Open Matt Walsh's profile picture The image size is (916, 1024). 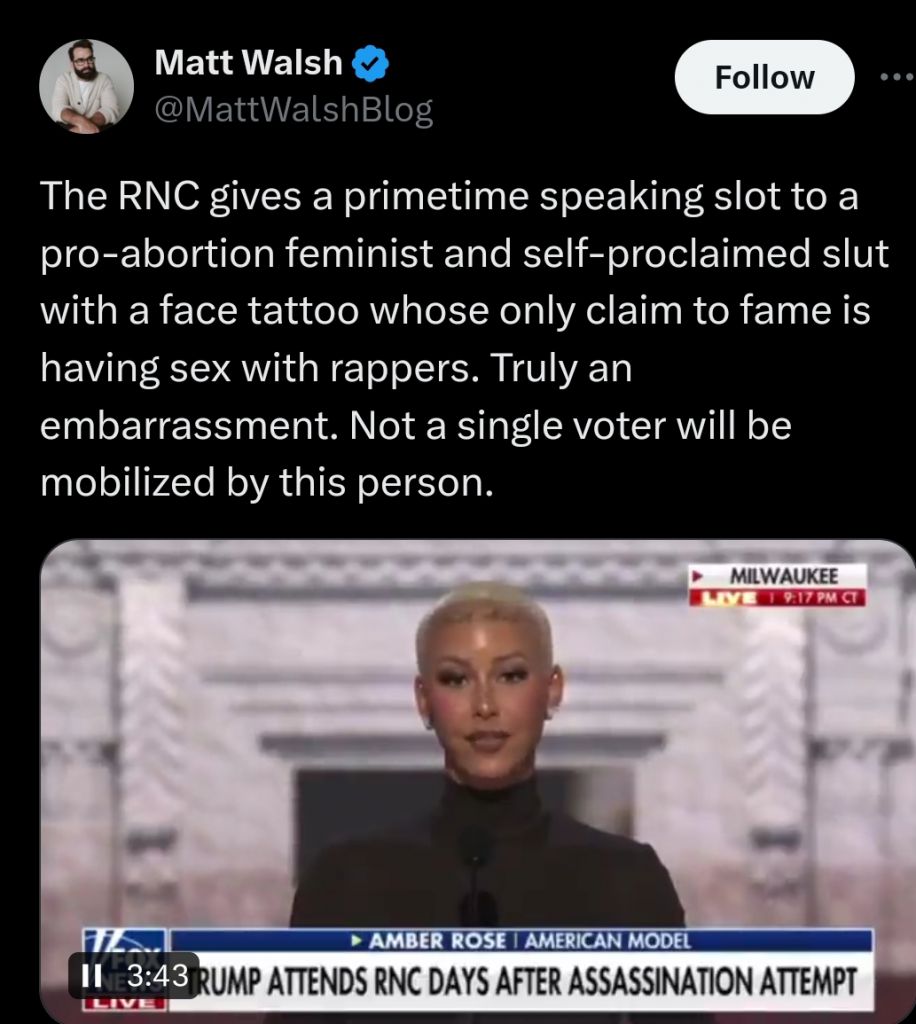pos(87,88)
